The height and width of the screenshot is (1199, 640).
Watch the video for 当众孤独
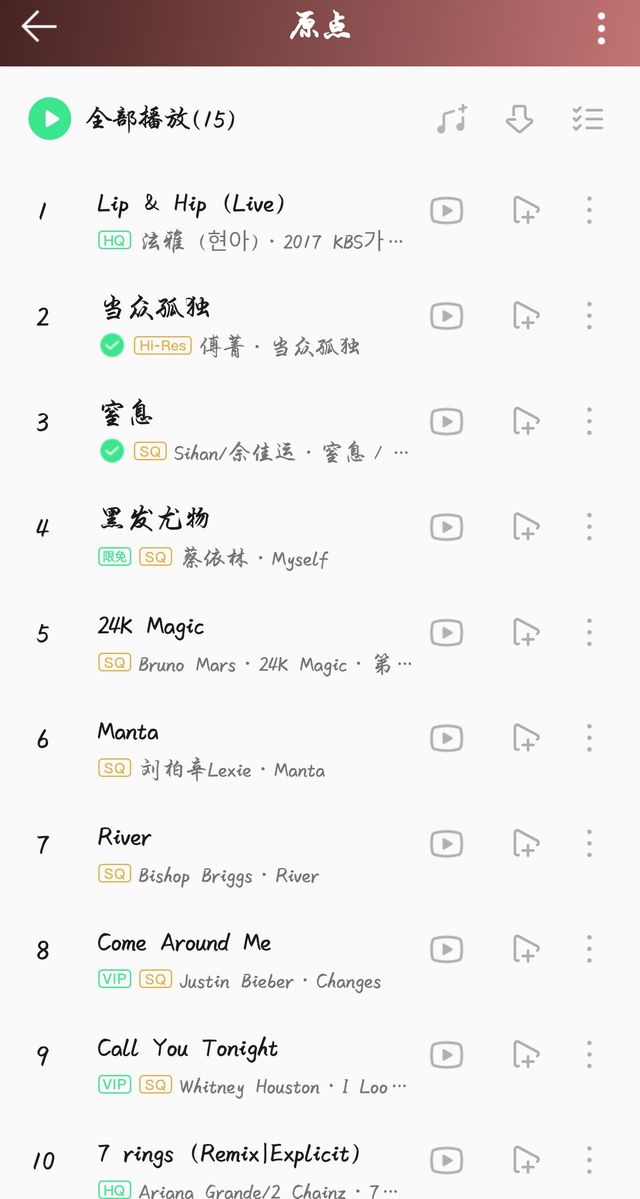click(x=446, y=316)
